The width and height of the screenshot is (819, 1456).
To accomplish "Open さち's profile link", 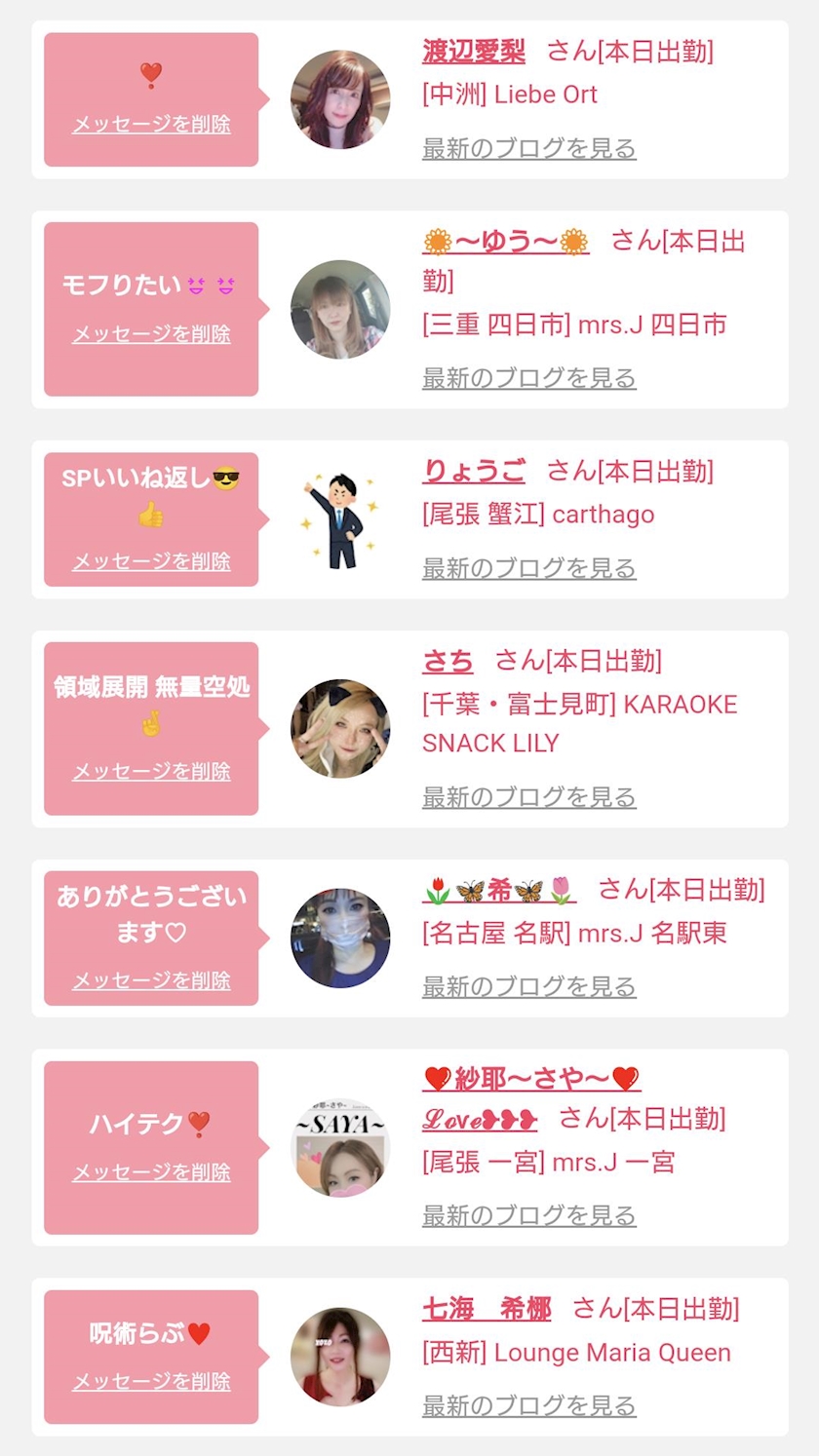I will (448, 661).
